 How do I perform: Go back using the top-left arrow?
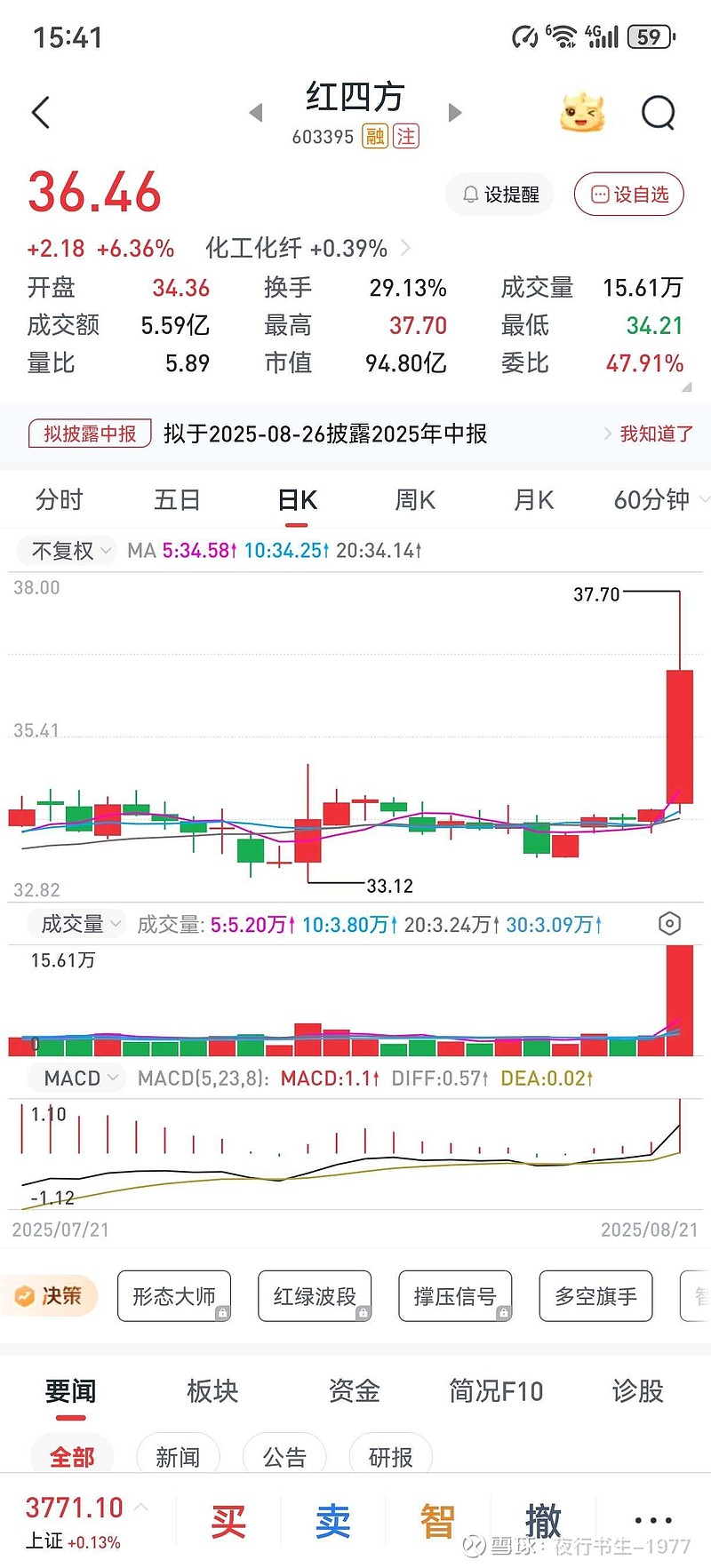tap(41, 113)
